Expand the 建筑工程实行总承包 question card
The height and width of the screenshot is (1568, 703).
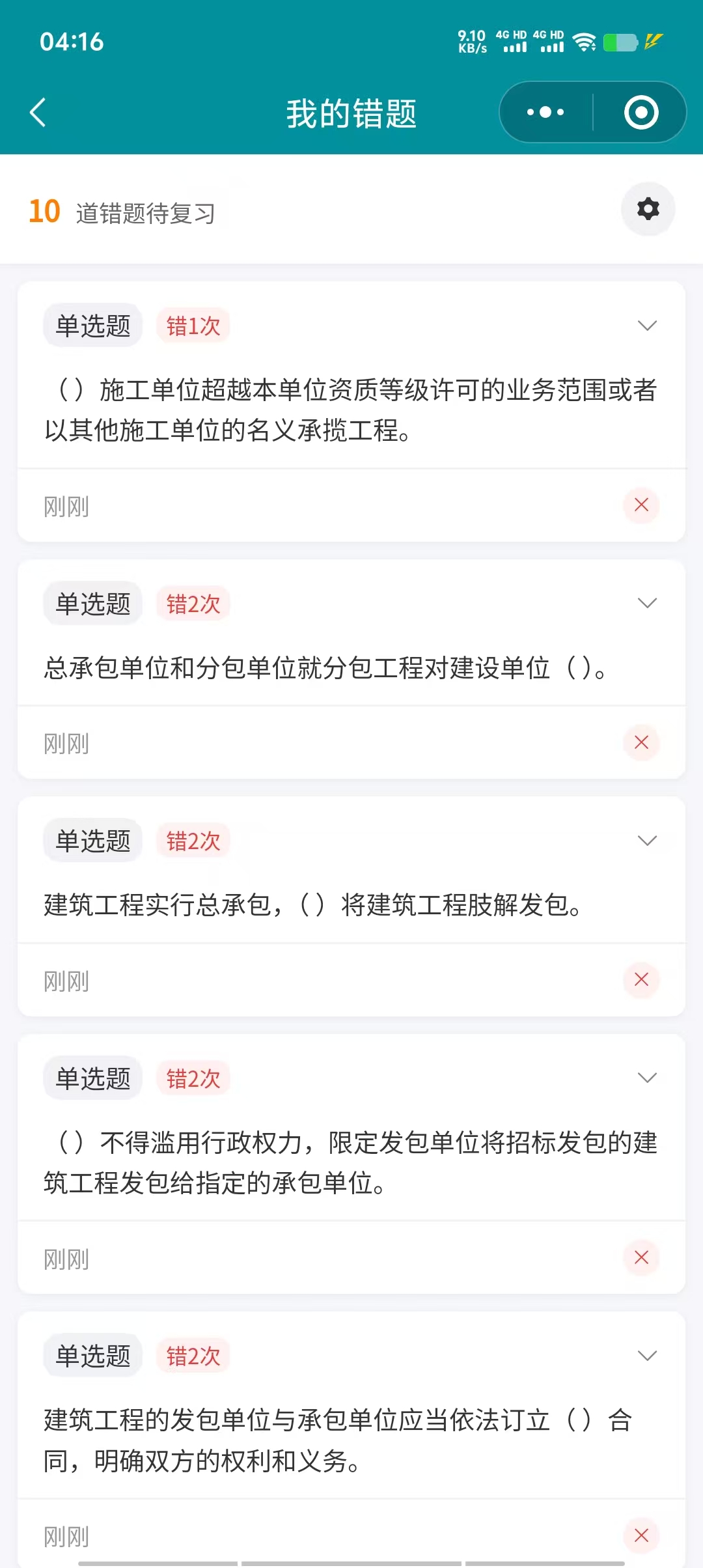click(x=646, y=840)
